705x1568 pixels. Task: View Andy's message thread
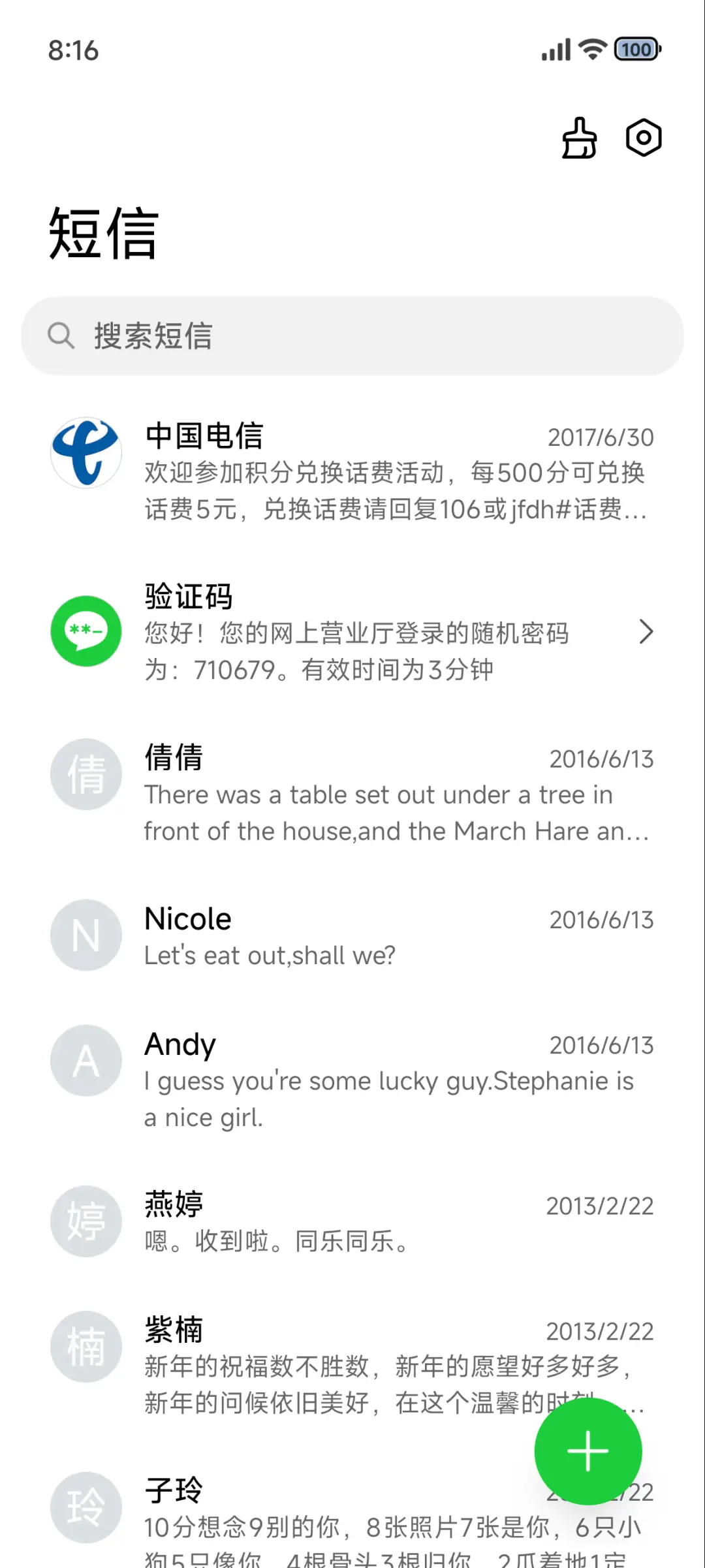tap(352, 1079)
